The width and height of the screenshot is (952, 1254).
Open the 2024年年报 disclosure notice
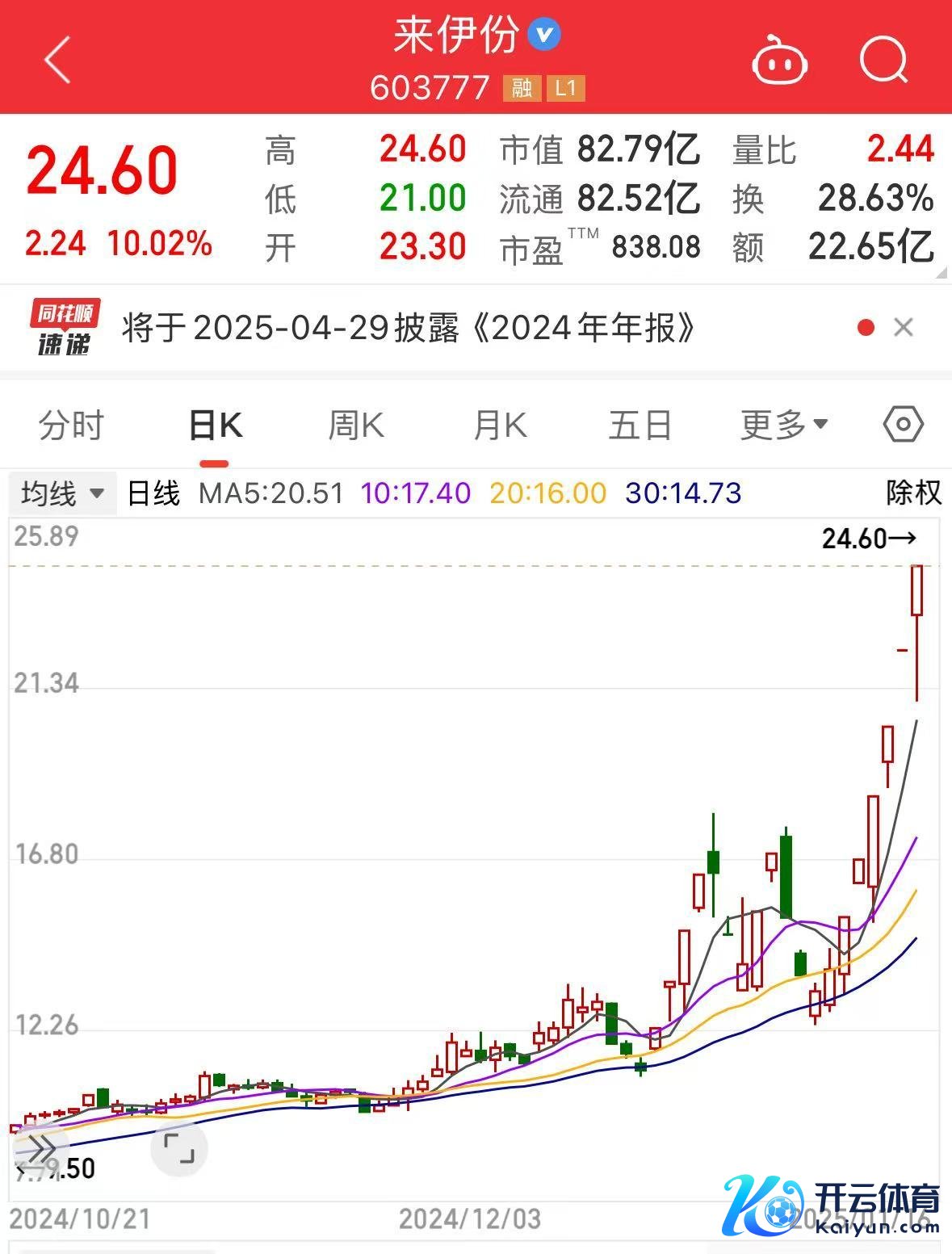tap(408, 329)
